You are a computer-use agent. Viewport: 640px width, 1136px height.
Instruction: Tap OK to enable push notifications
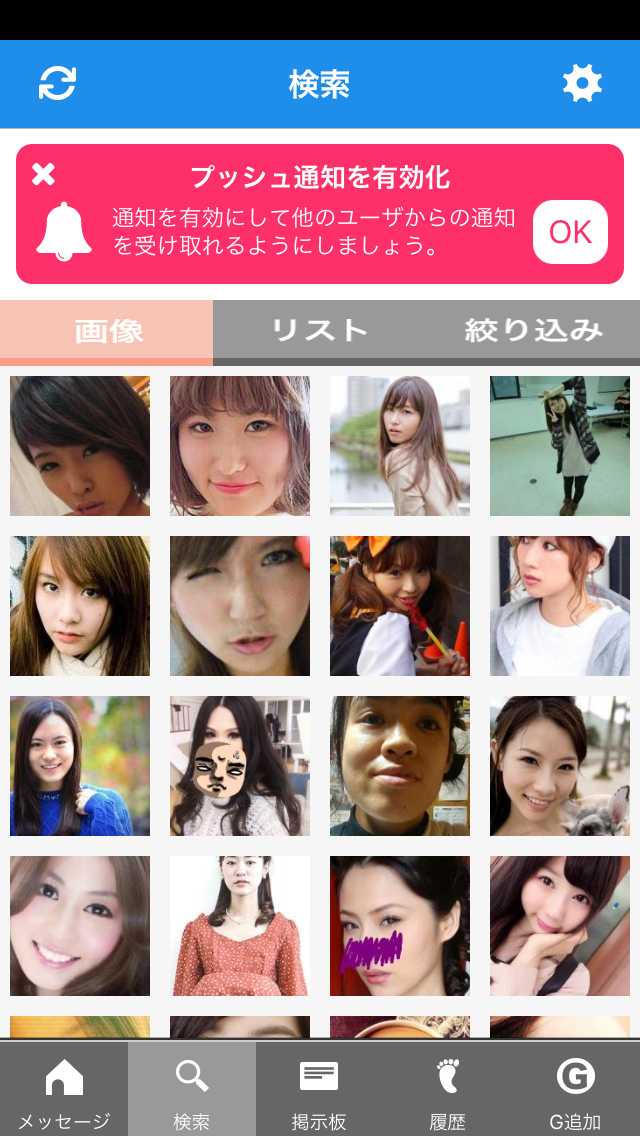click(570, 232)
